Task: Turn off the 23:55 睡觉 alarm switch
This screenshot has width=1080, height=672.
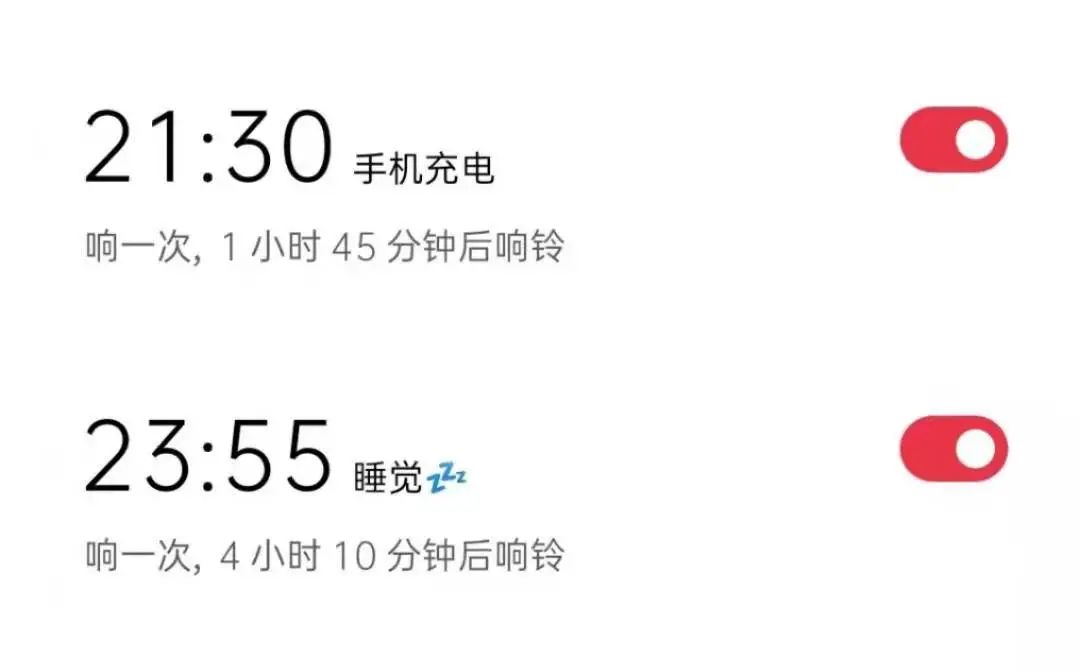Action: [953, 448]
